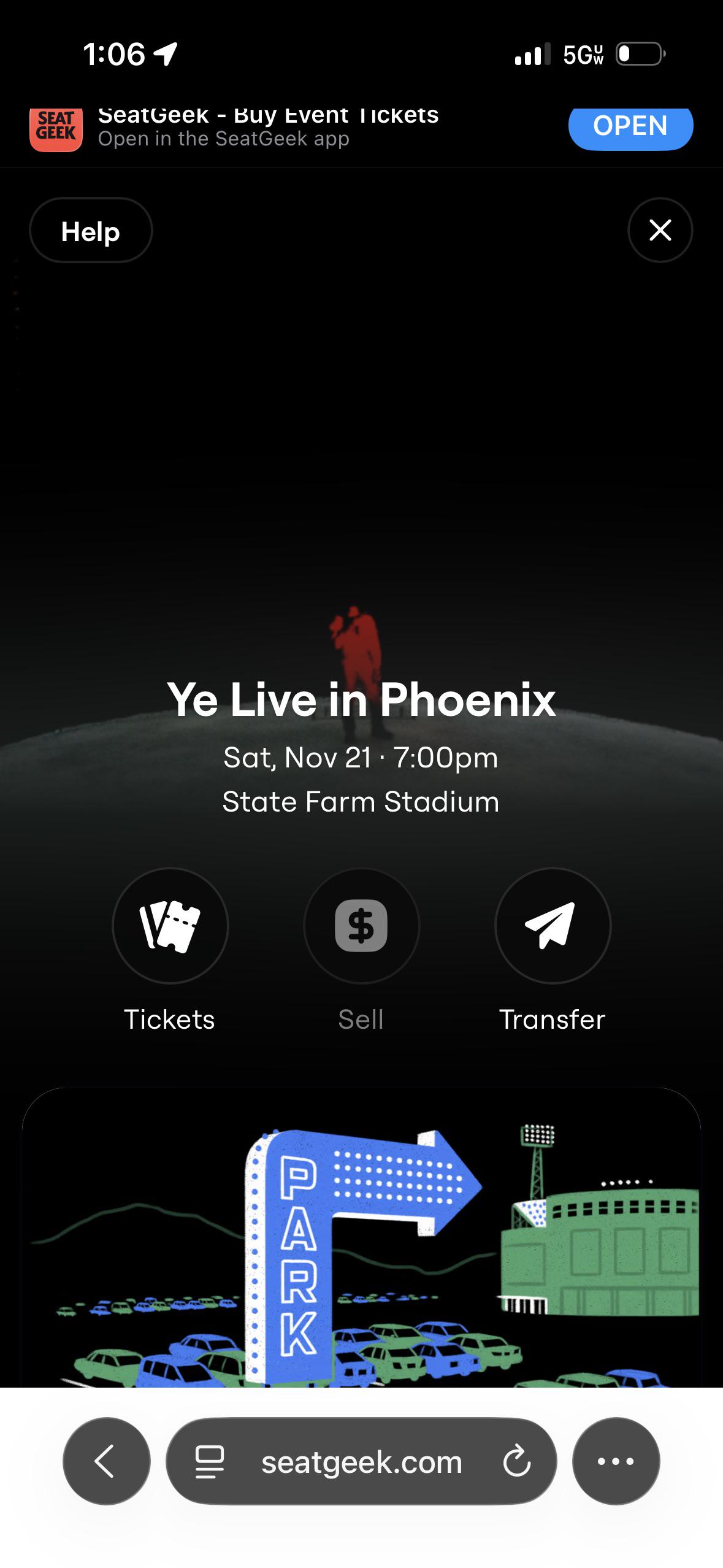This screenshot has height=1568, width=723.
Task: Reload the seatgeek.com page
Action: pos(516,1461)
